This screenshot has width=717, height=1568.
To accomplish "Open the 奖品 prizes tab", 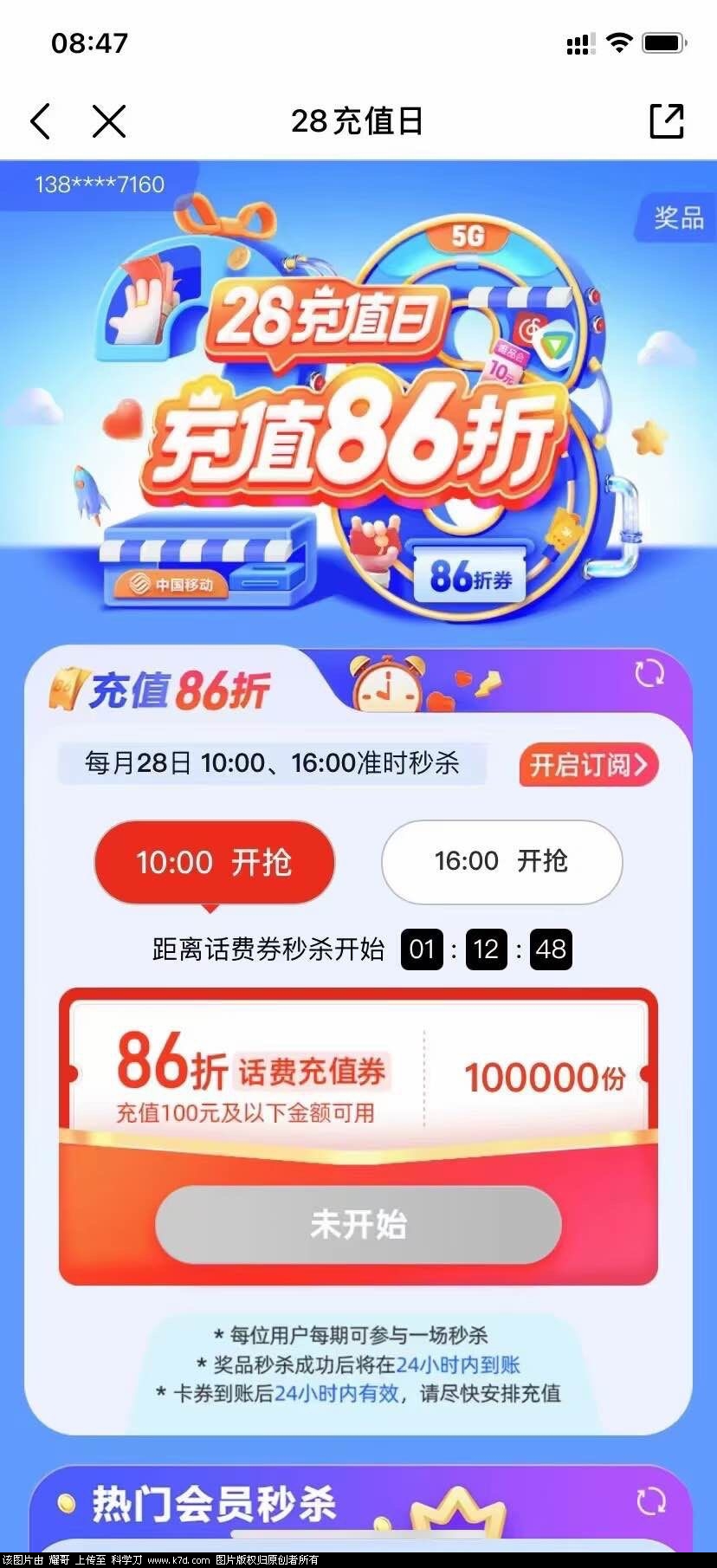I will pyautogui.click(x=678, y=217).
